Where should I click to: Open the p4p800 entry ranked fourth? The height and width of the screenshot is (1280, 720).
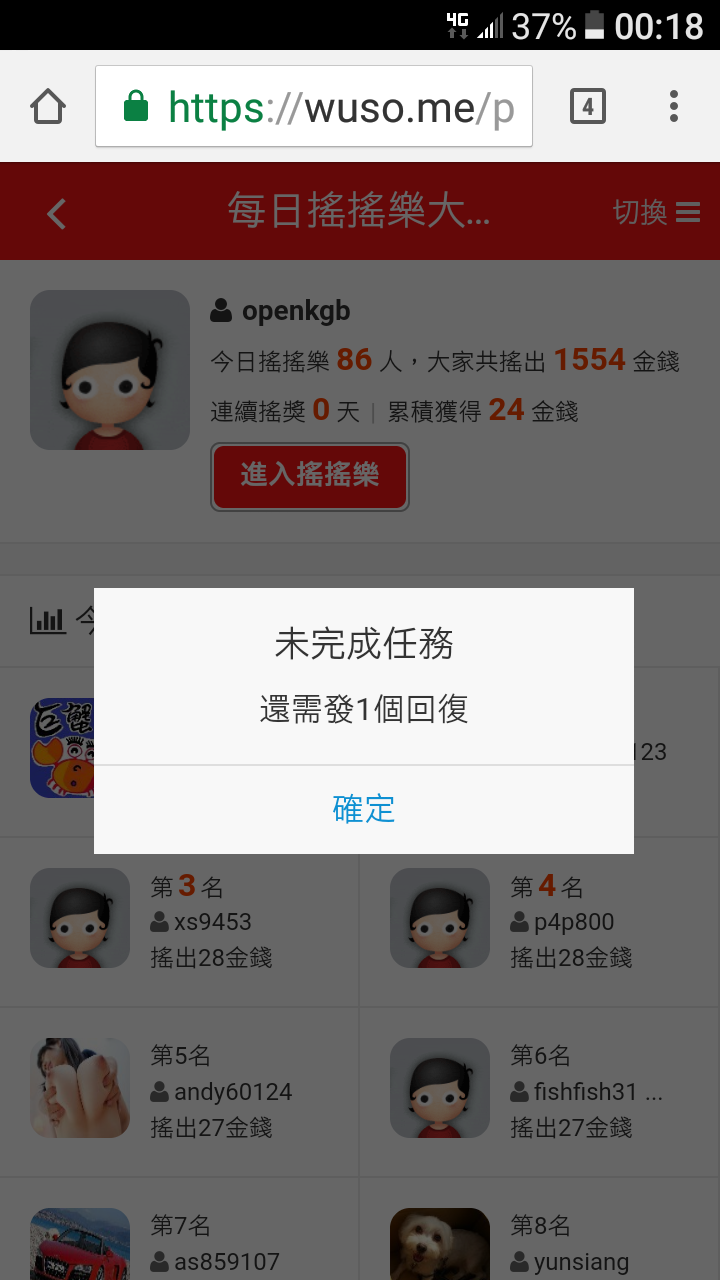561,921
